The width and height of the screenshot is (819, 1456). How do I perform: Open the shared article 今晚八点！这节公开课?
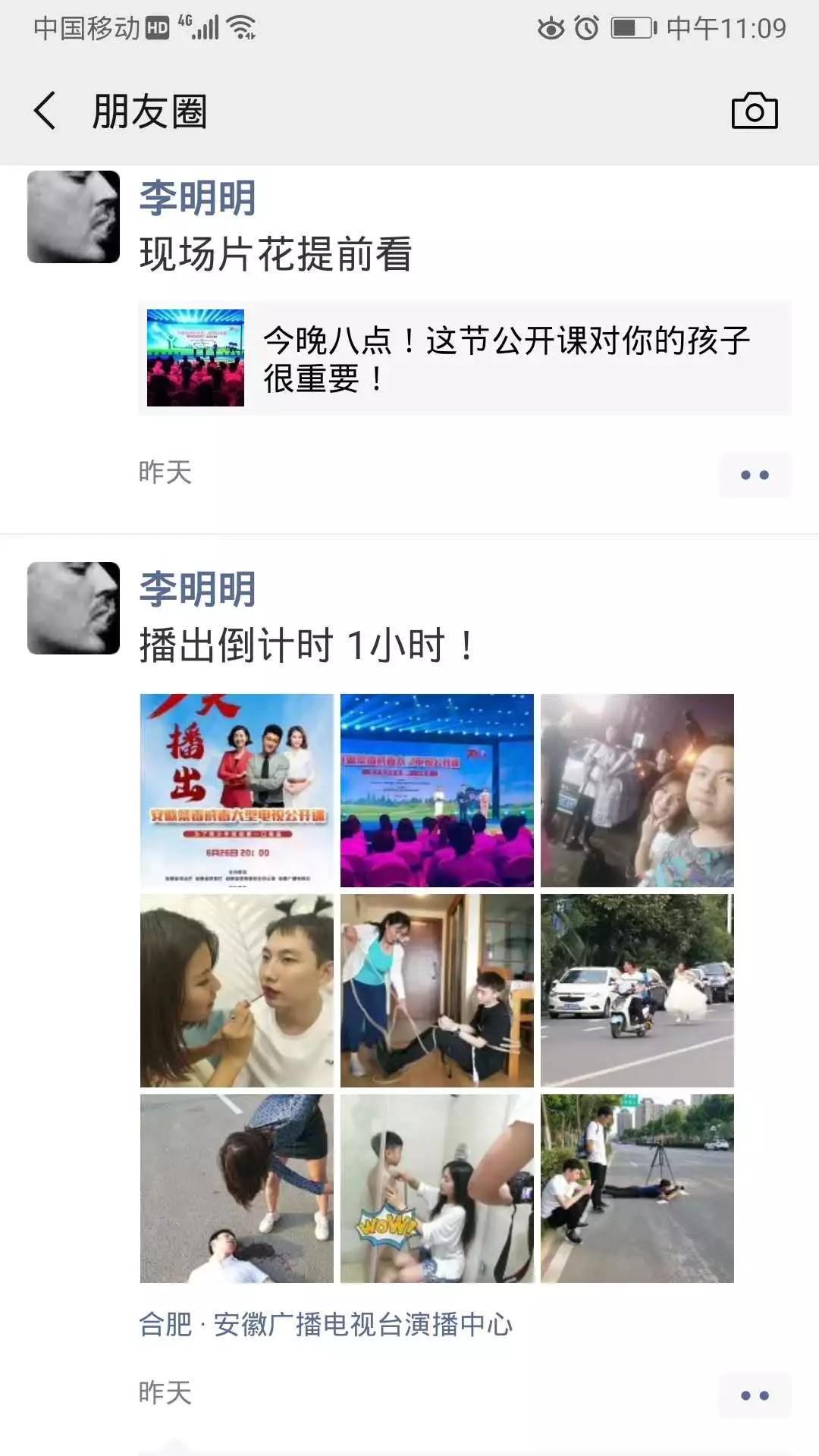tap(464, 358)
